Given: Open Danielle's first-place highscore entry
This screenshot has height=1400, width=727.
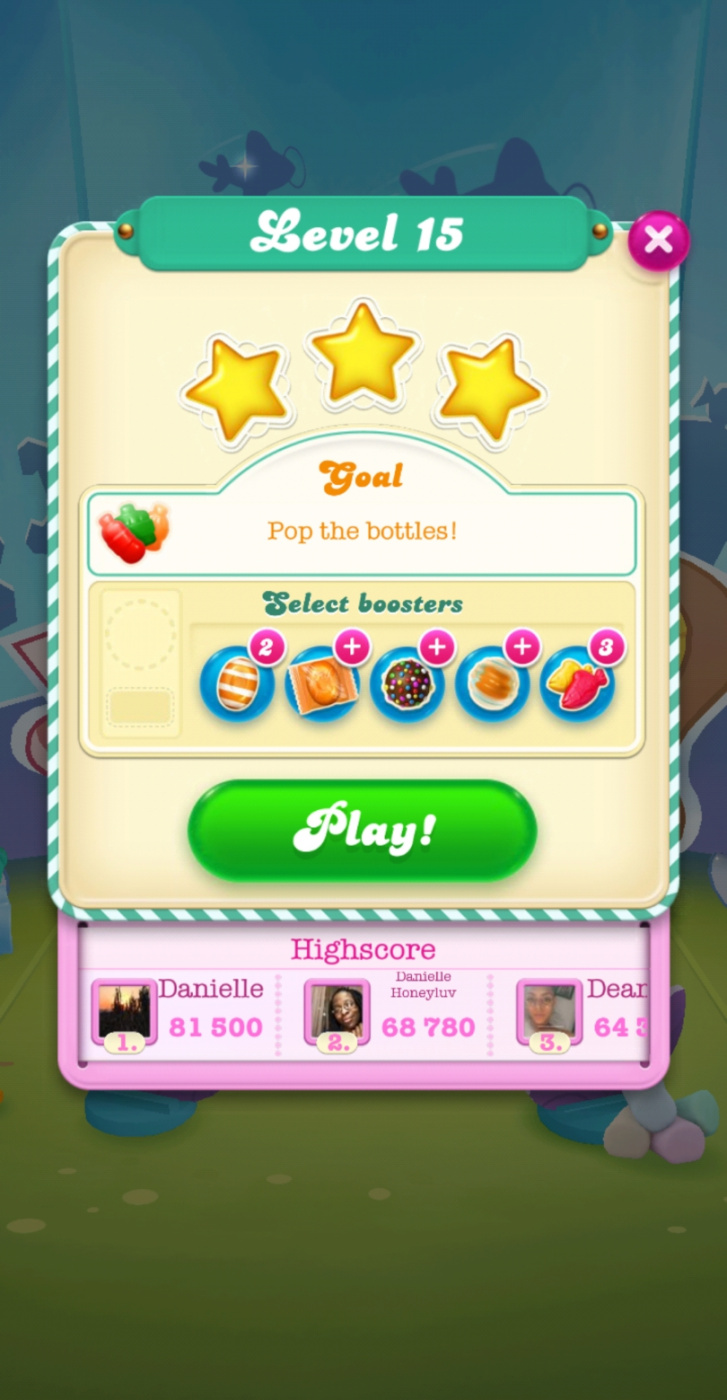Looking at the screenshot, I should [125, 1012].
